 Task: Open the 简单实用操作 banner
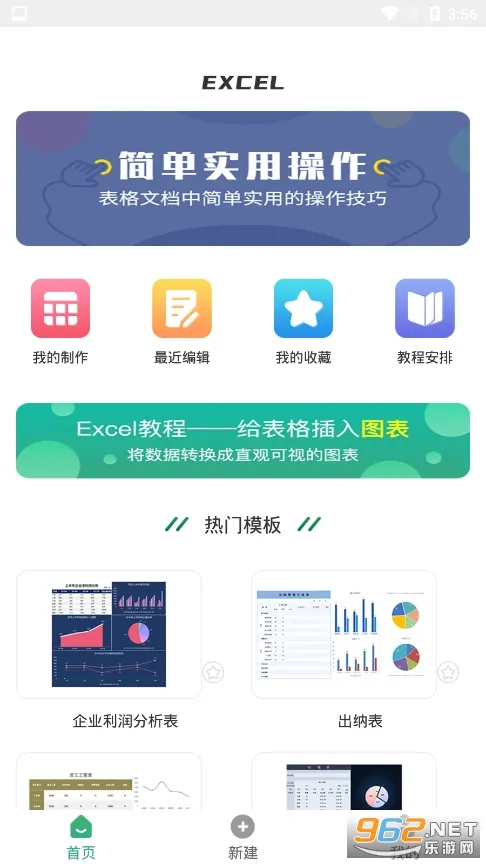click(242, 179)
